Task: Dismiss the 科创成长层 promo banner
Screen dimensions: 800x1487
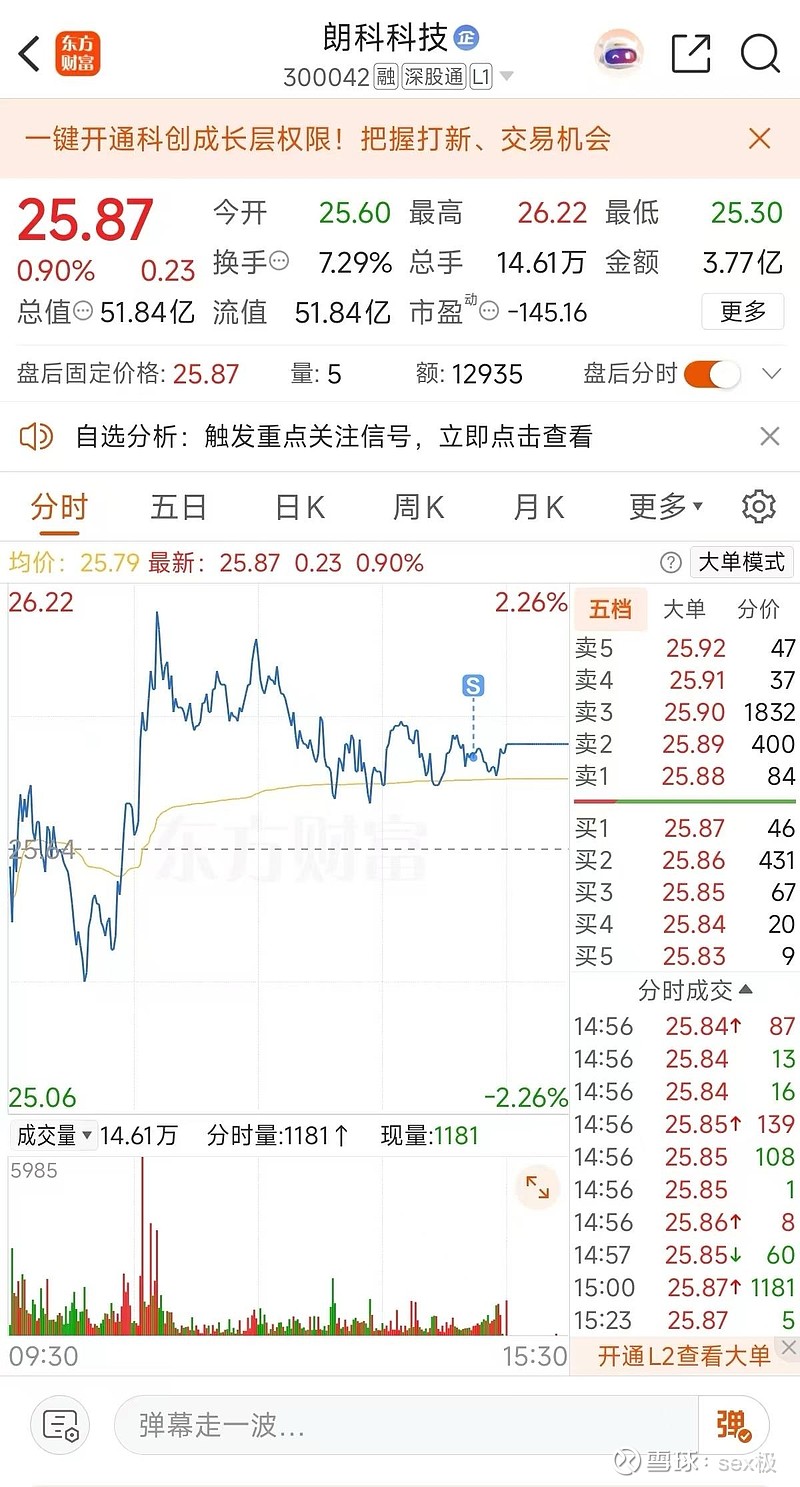Action: [760, 138]
